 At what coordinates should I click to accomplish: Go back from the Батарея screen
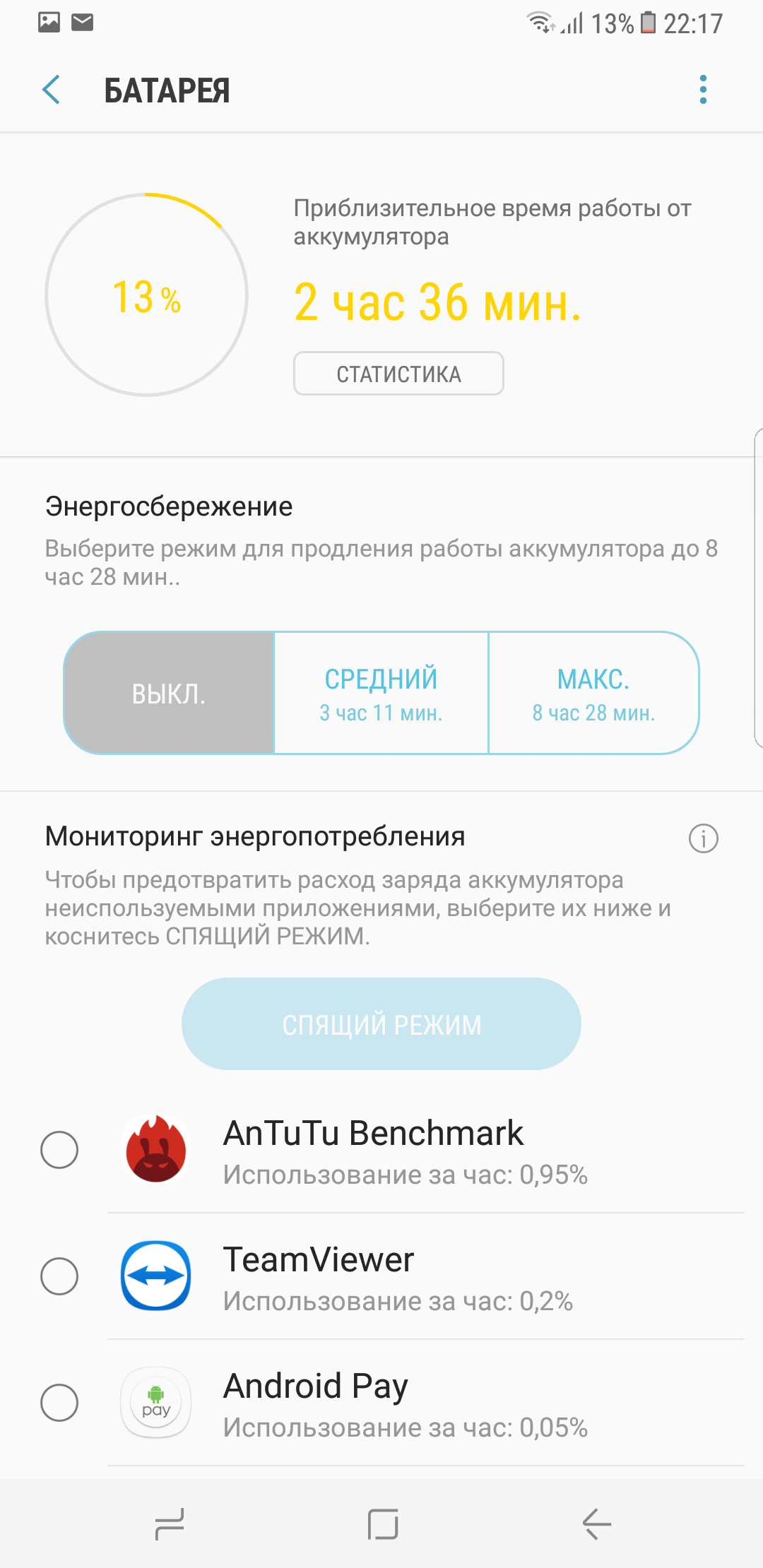[x=51, y=90]
